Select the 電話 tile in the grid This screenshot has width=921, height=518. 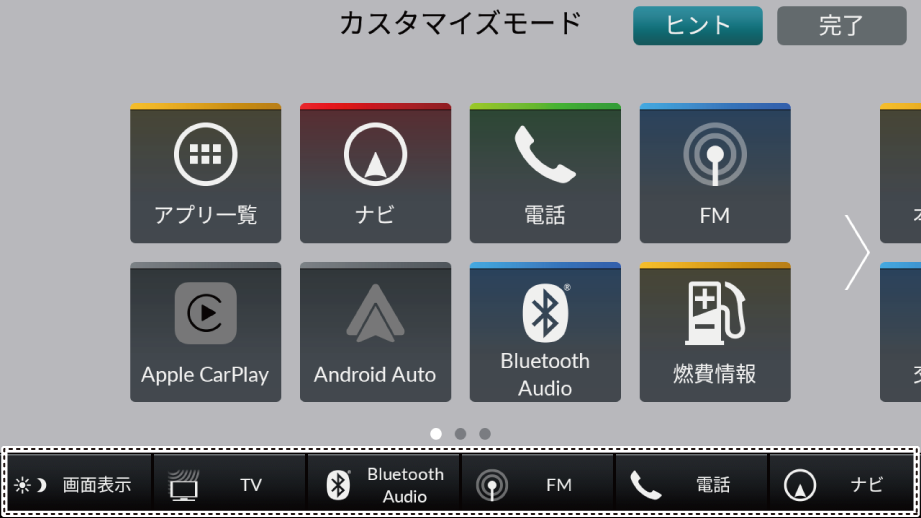point(545,173)
